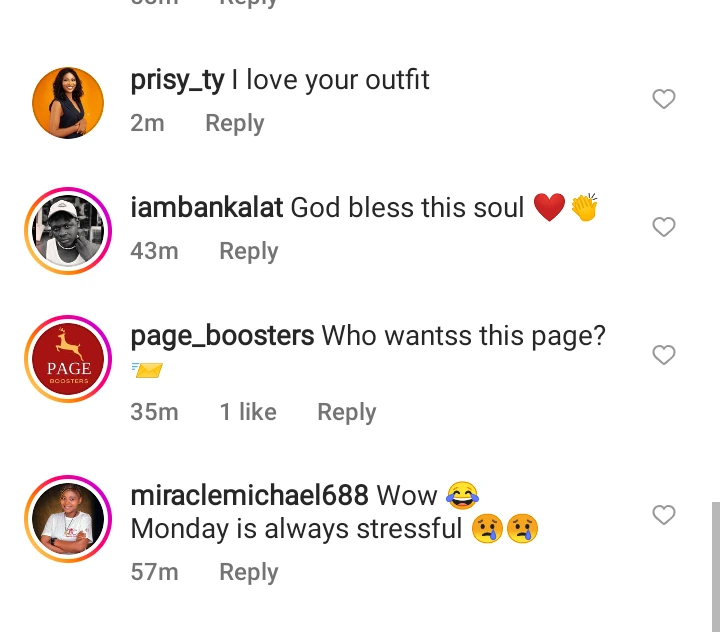This screenshot has width=720, height=632.
Task: Open miraclemichael688's profile picture
Action: coord(68,519)
